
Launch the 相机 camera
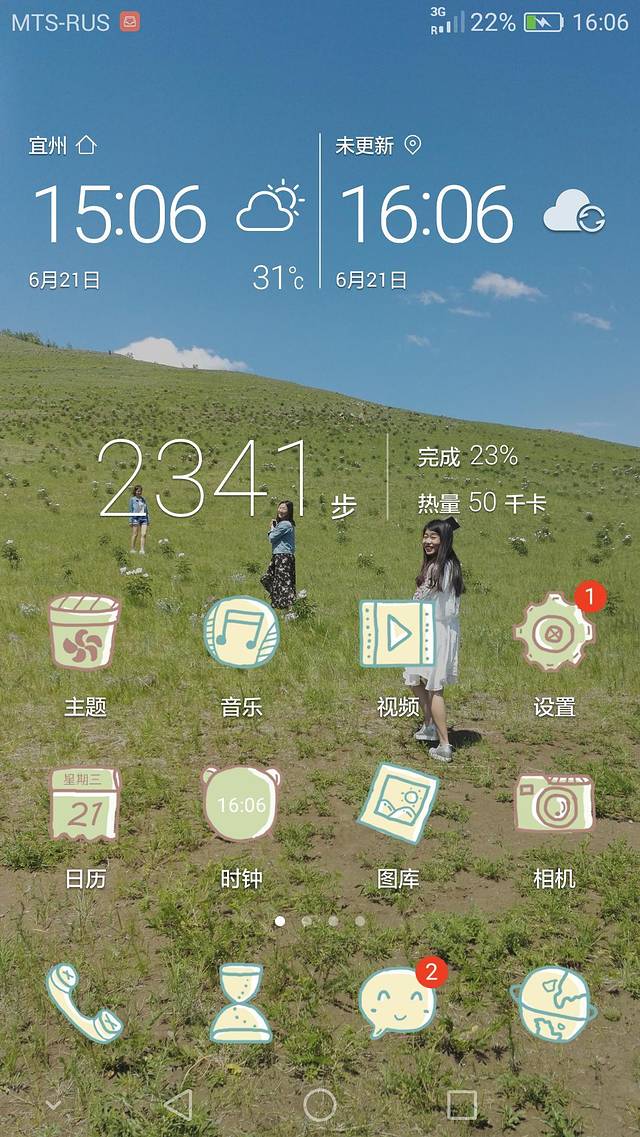coord(553,804)
